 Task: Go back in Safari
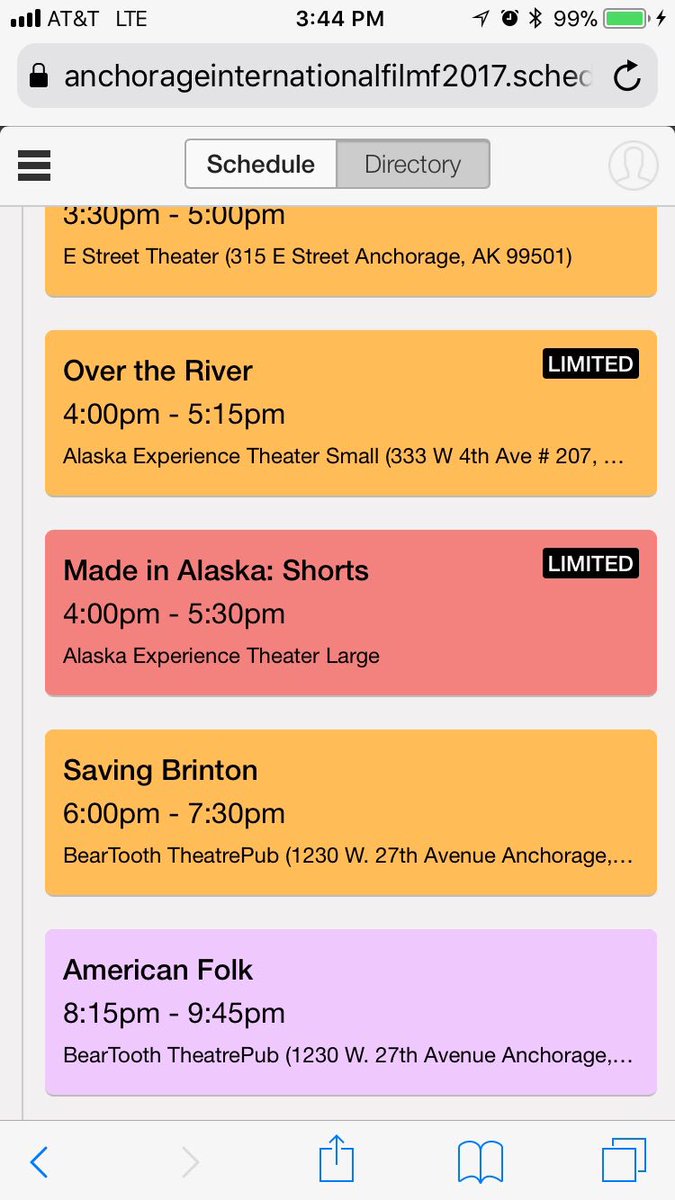[39, 1162]
